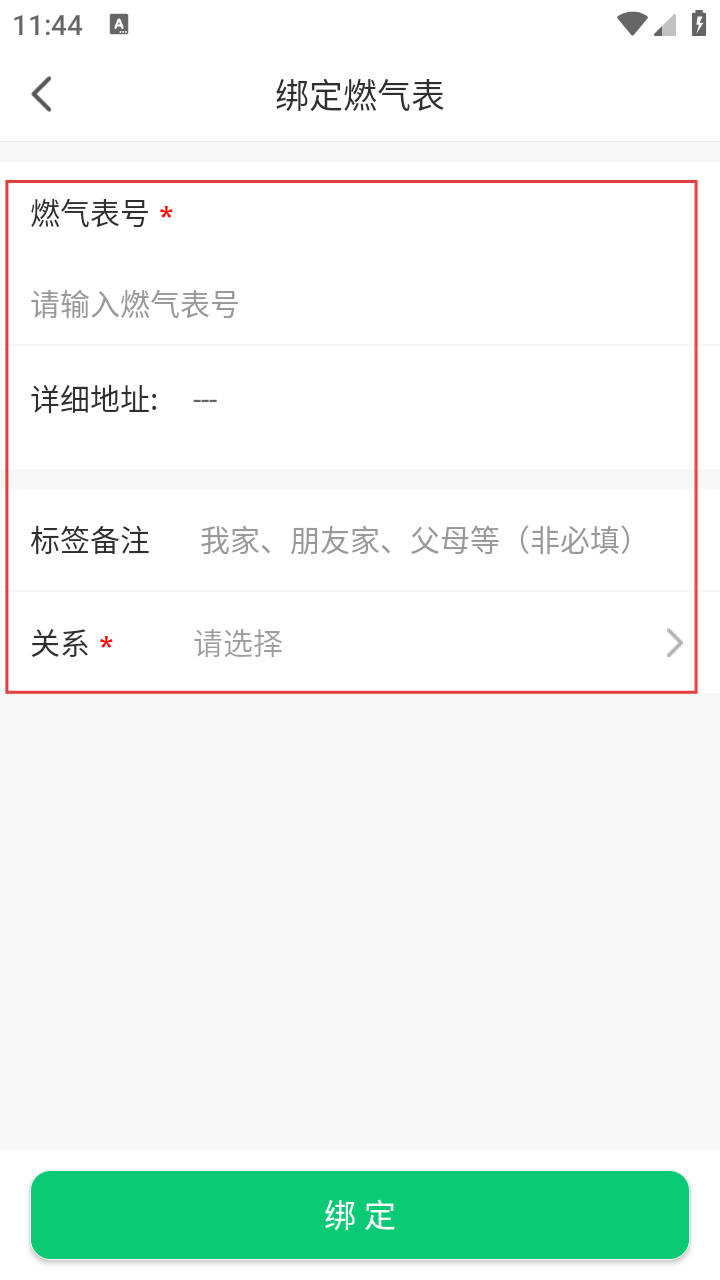The height and width of the screenshot is (1280, 720).
Task: Open the 关系 请选择 picker
Action: 360,643
